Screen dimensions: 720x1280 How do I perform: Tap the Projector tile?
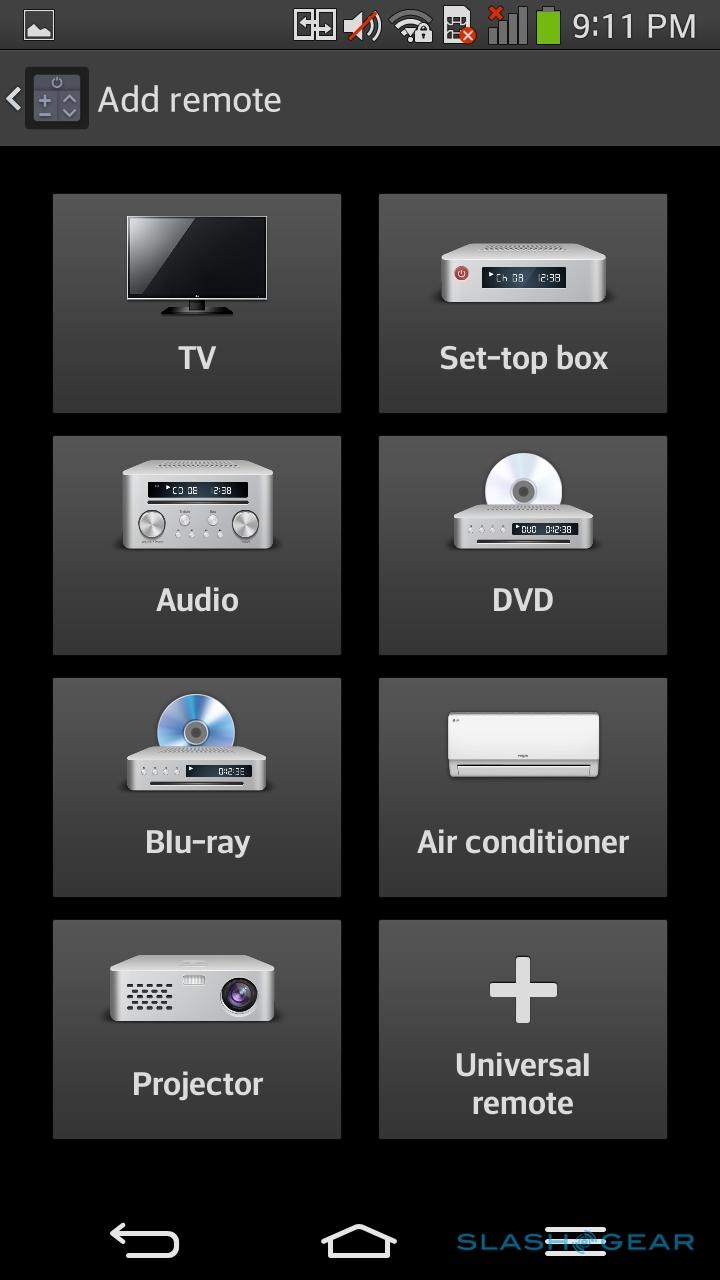[197, 1029]
